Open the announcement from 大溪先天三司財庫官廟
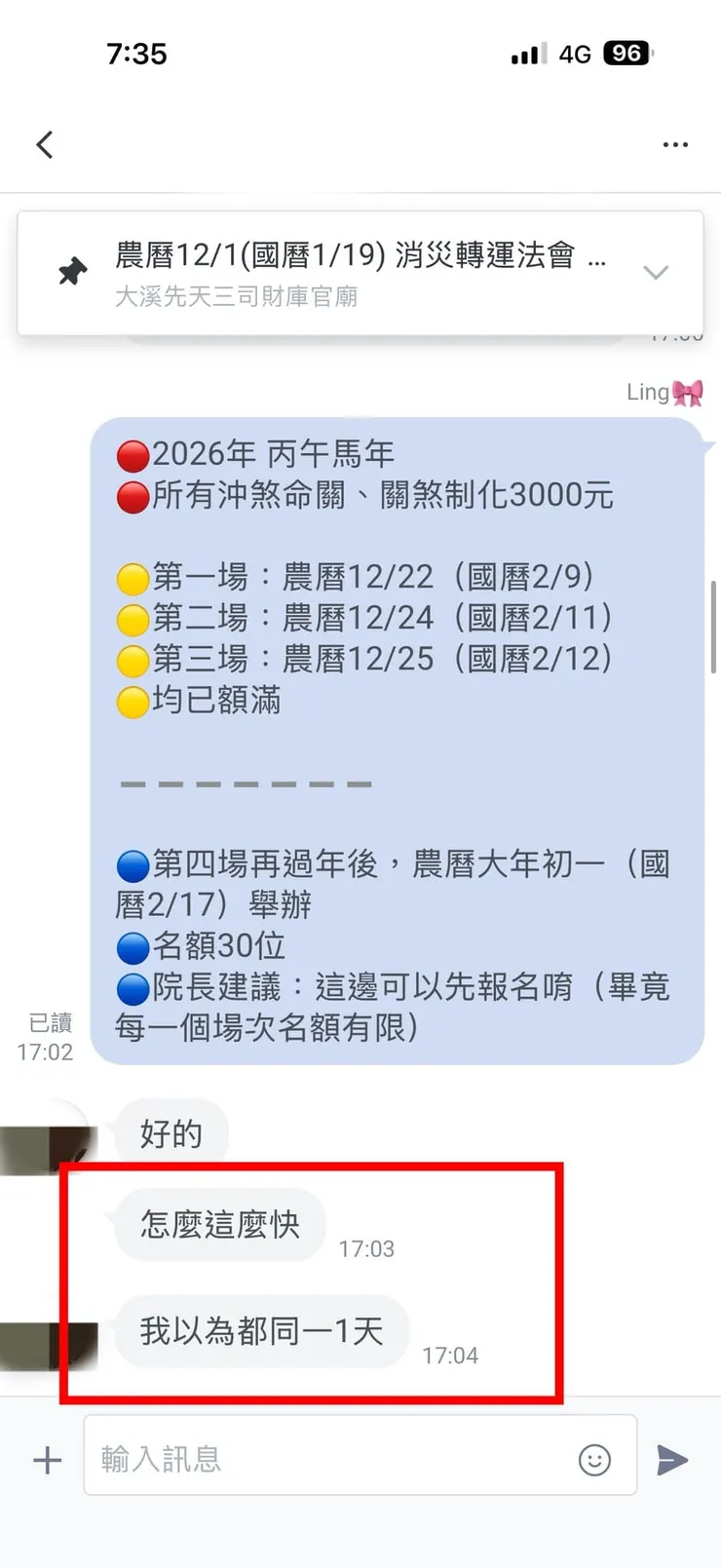The image size is (721, 1568). pos(238,296)
